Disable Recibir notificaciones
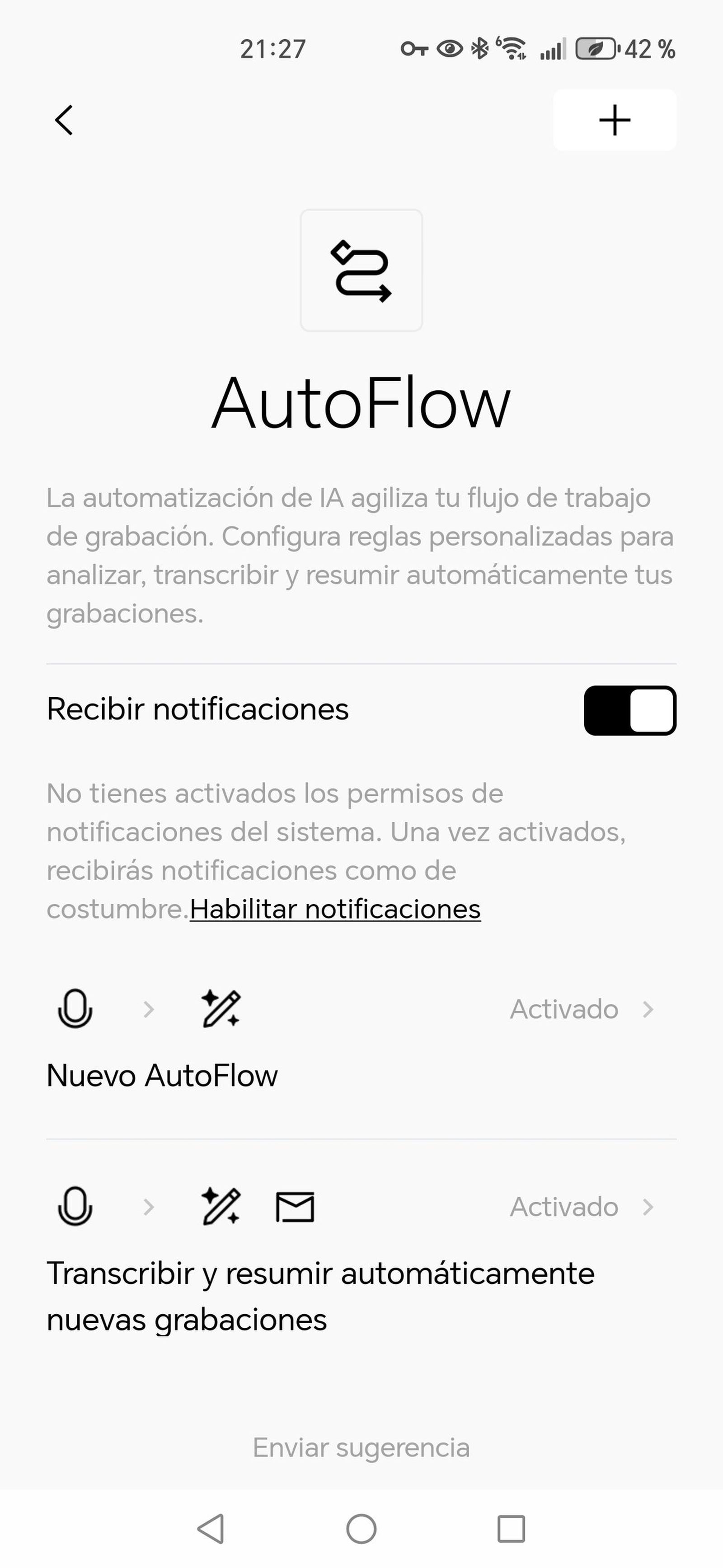The height and width of the screenshot is (1568, 723). click(630, 711)
